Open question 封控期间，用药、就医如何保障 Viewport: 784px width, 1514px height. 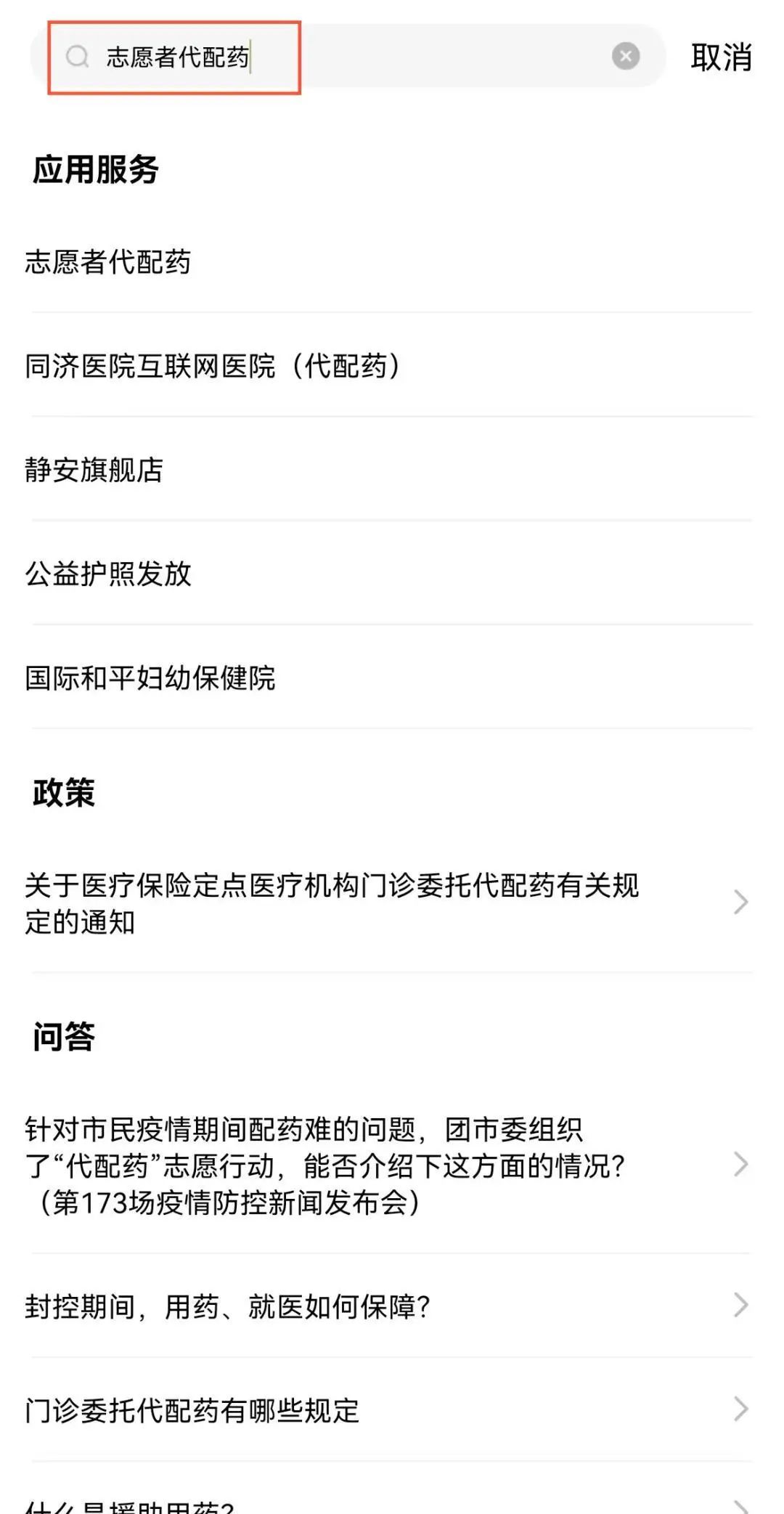(229, 1306)
